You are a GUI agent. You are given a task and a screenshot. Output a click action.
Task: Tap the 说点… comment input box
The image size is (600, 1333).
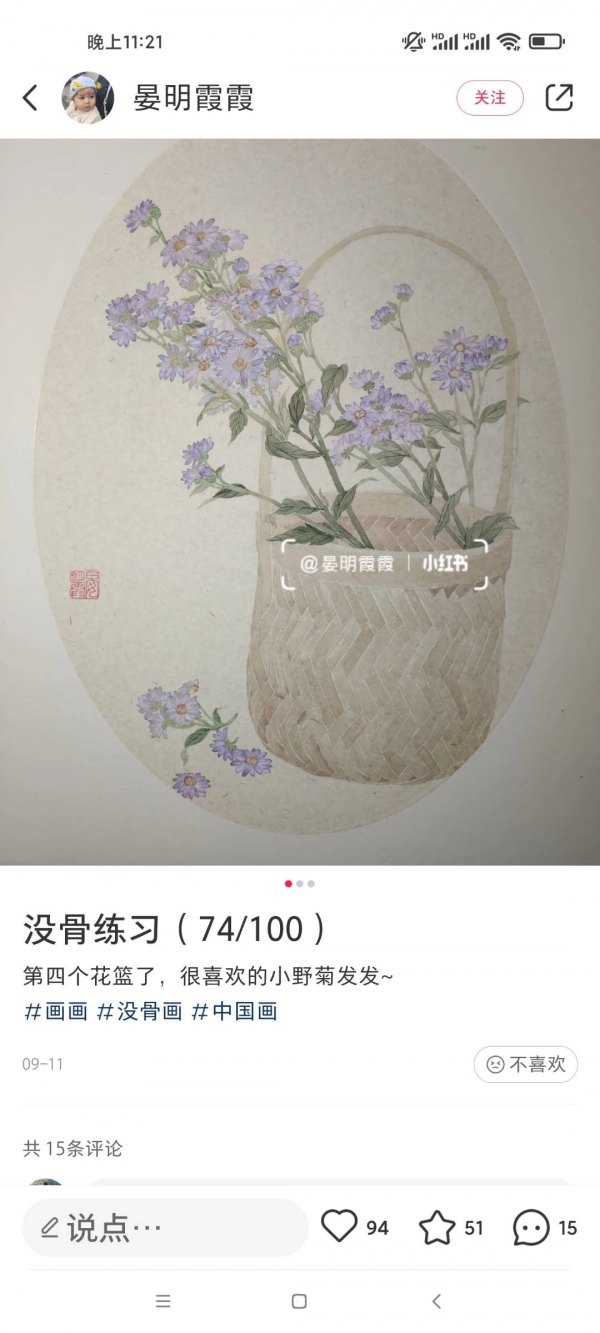pos(165,1227)
